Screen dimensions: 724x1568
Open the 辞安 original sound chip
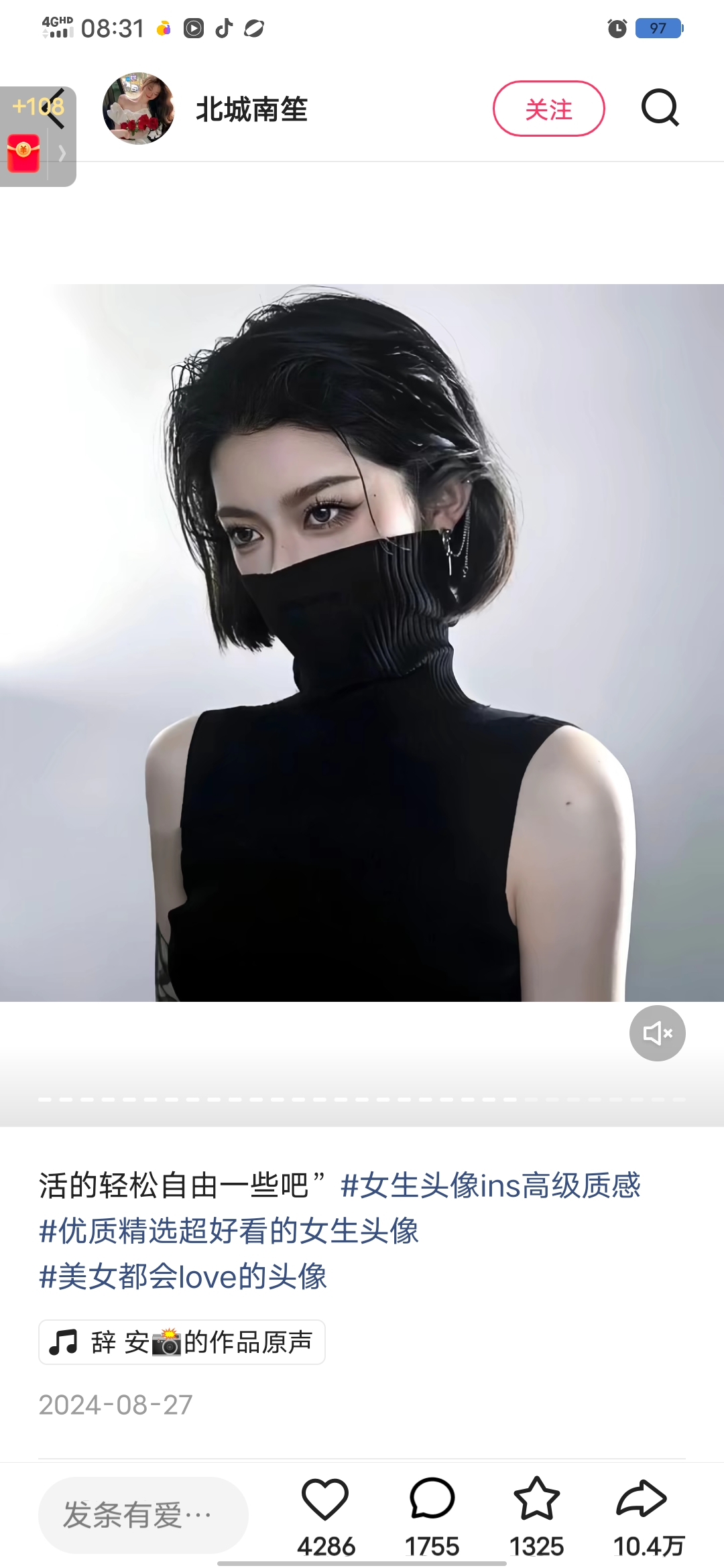(x=182, y=1342)
